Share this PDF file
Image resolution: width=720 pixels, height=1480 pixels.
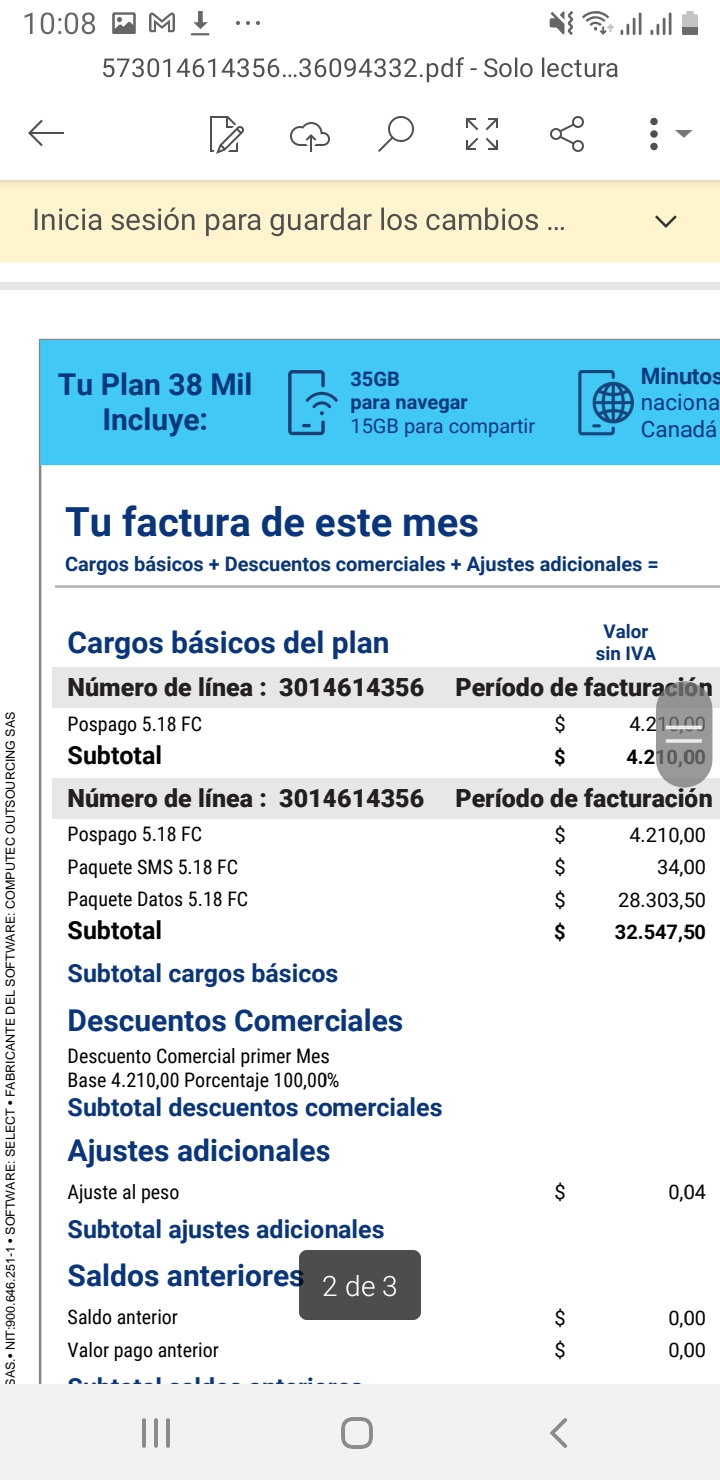(x=567, y=134)
